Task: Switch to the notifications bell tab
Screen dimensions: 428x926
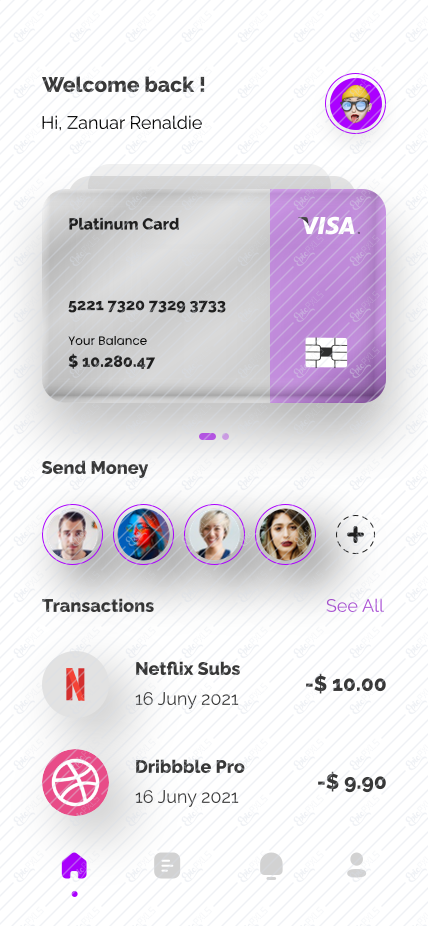Action: coord(272,866)
